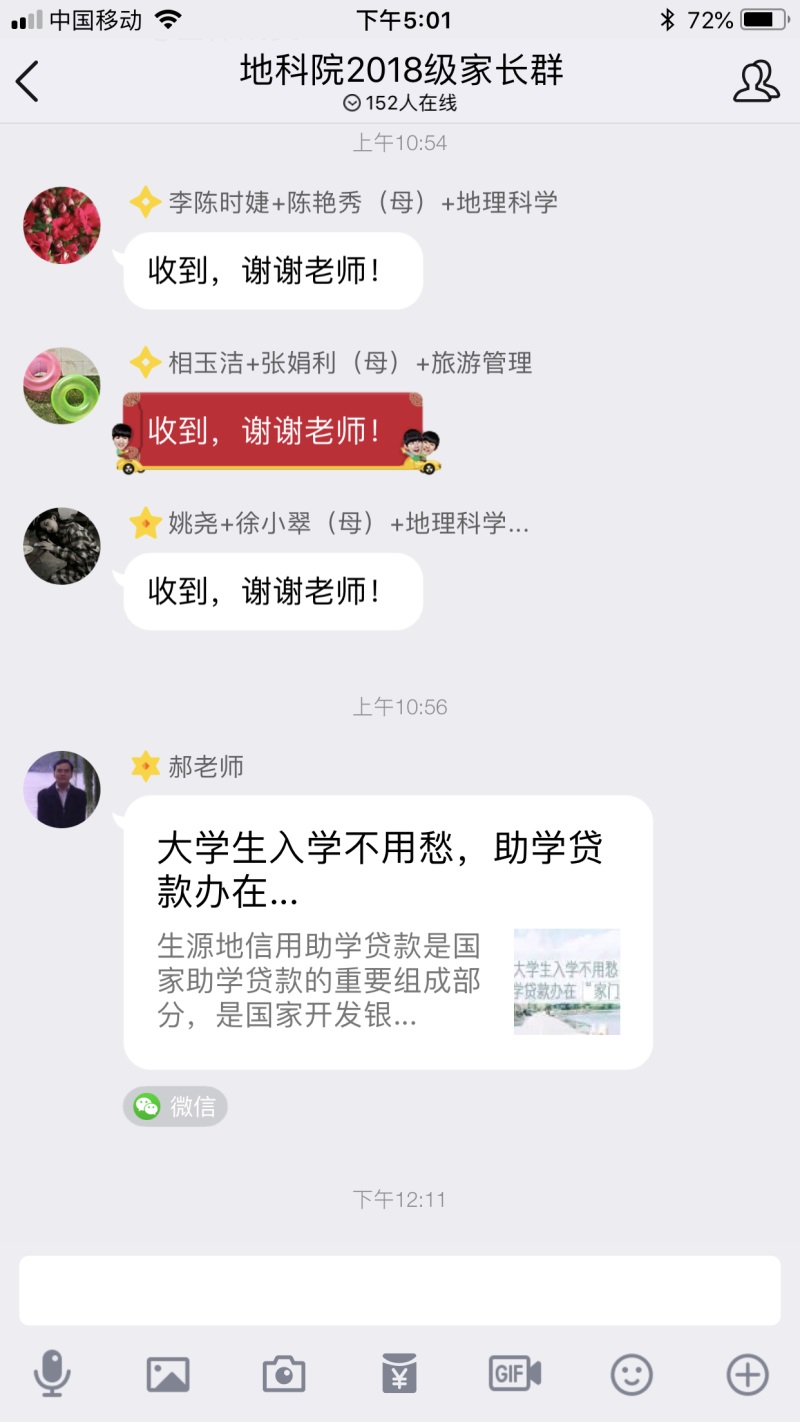
Task: Open group members info icon
Action: tap(756, 82)
